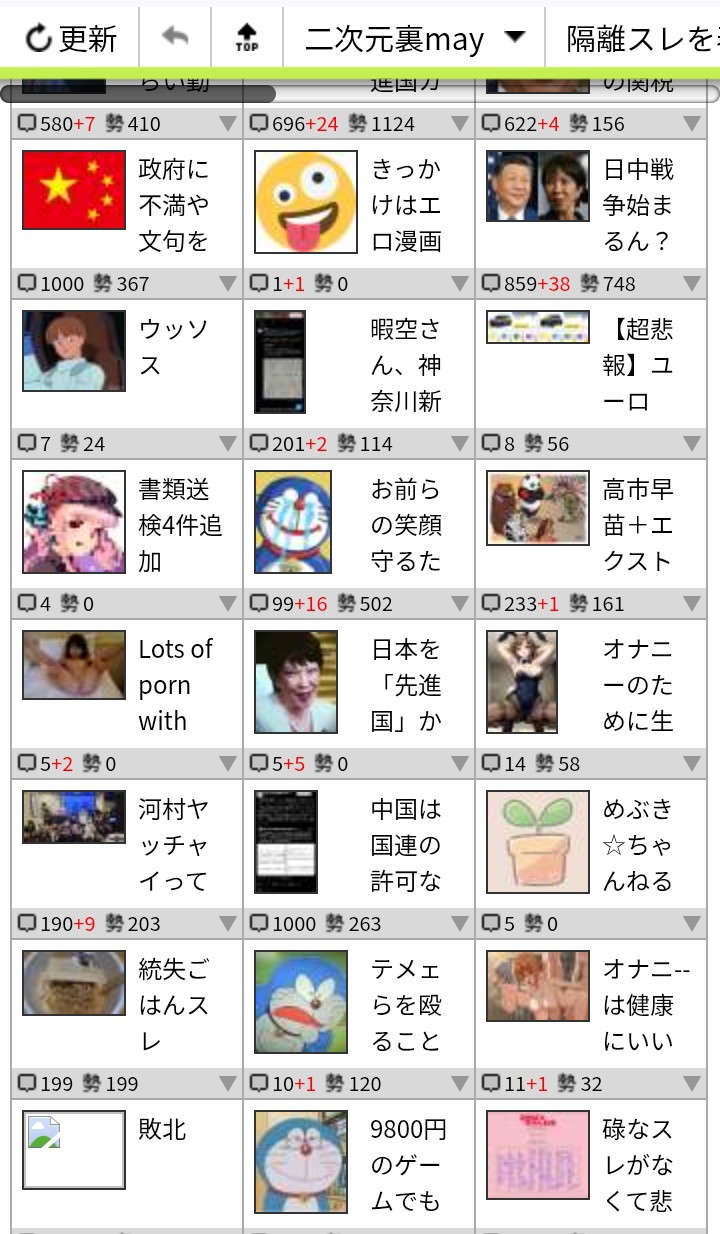Image resolution: width=720 pixels, height=1234 pixels.
Task: Open the 二次元裏may board dropdown
Action: tap(414, 38)
